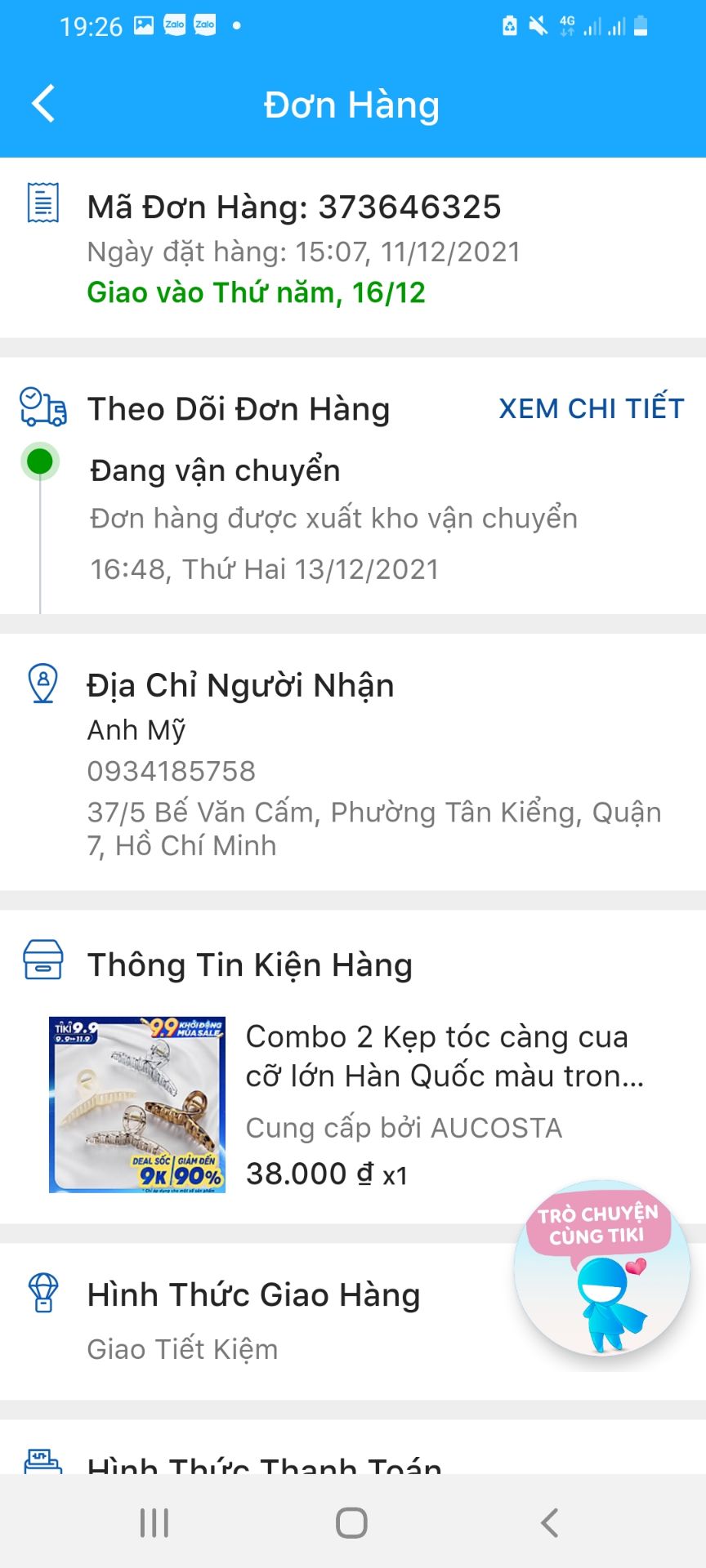706x1568 pixels.
Task: Select the hot air balloon delivery method icon
Action: pos(41,1294)
